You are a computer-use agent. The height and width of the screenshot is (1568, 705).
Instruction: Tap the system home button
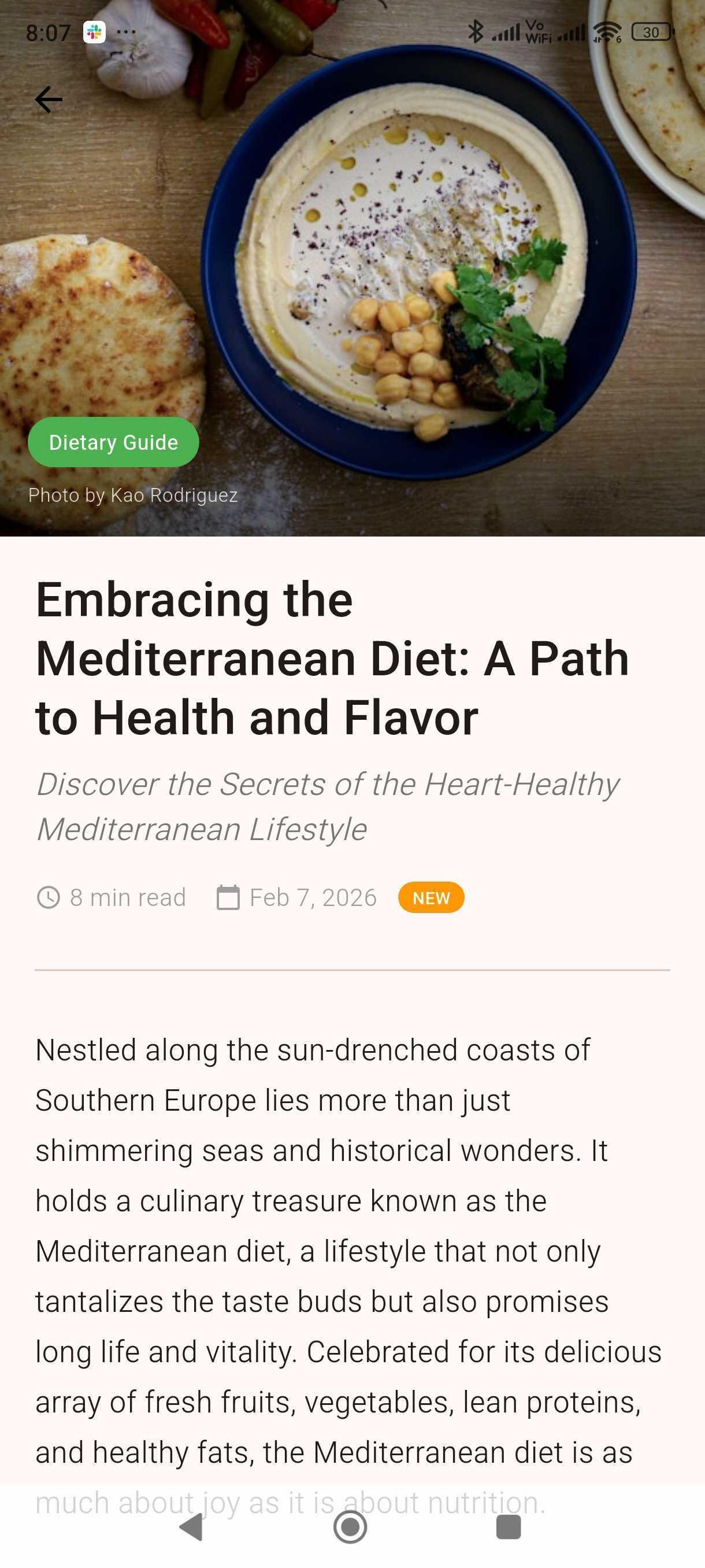[x=350, y=1526]
